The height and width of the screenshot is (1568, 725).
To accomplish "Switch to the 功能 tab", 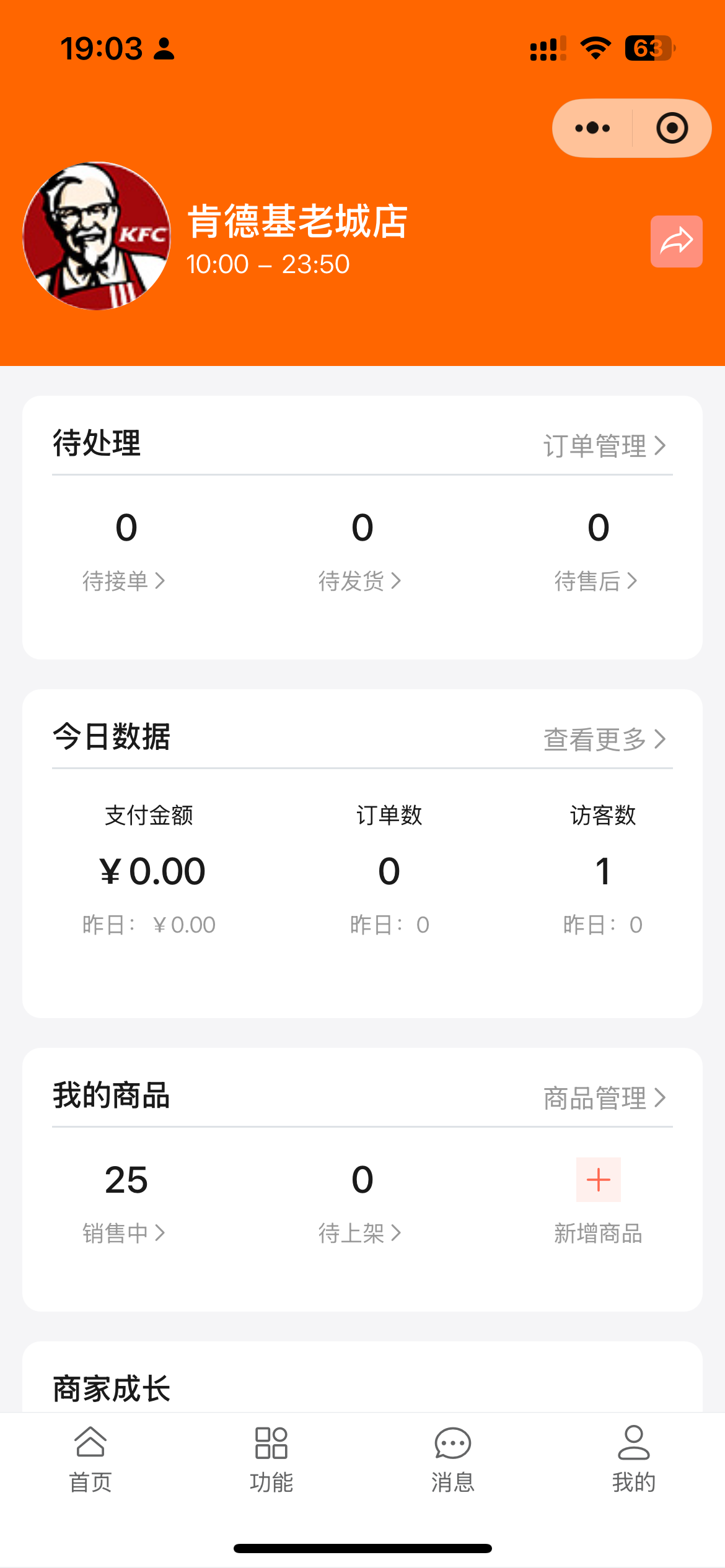I will 271,1460.
